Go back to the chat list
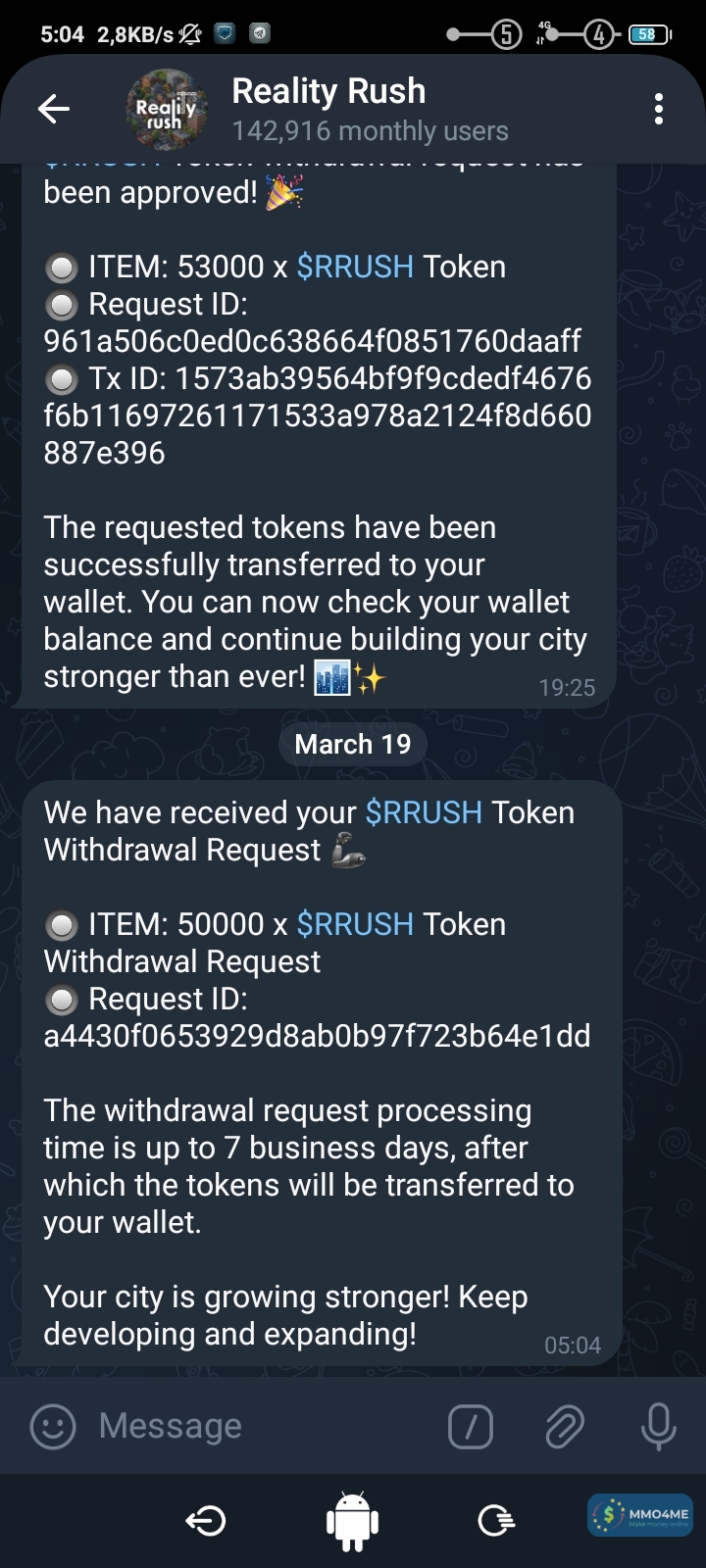706x1568 pixels. 54,109
